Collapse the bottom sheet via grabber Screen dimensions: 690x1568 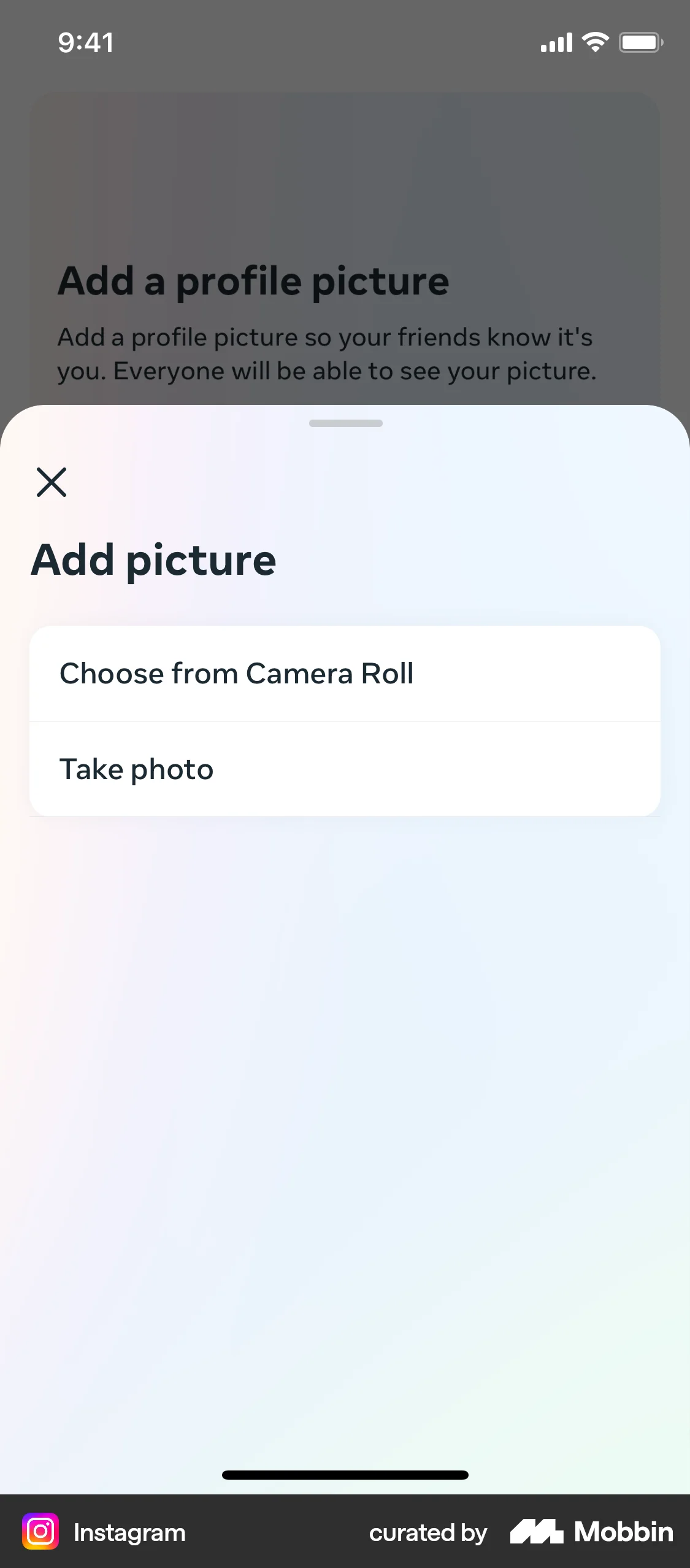(x=345, y=422)
